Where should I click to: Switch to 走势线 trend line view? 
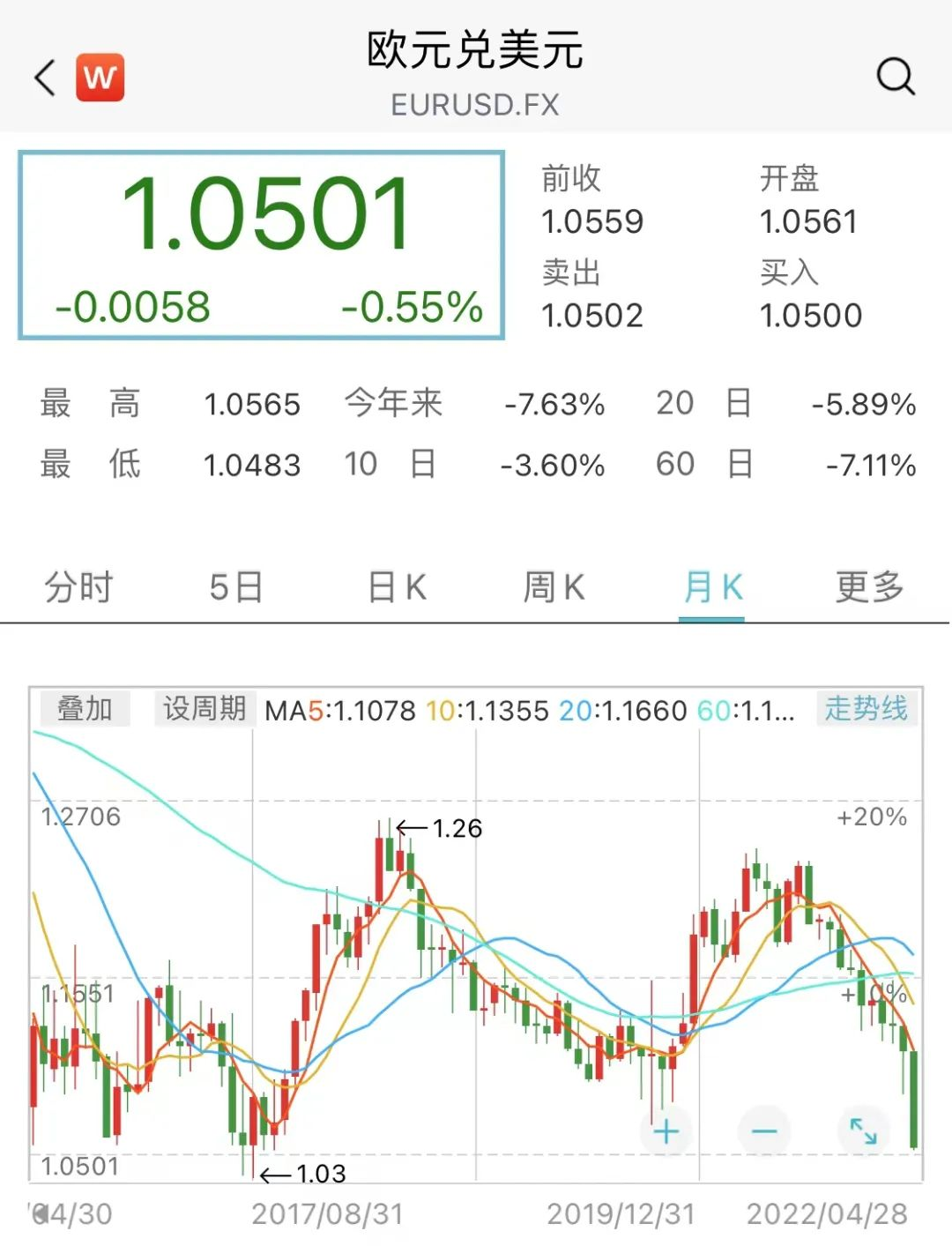(866, 708)
